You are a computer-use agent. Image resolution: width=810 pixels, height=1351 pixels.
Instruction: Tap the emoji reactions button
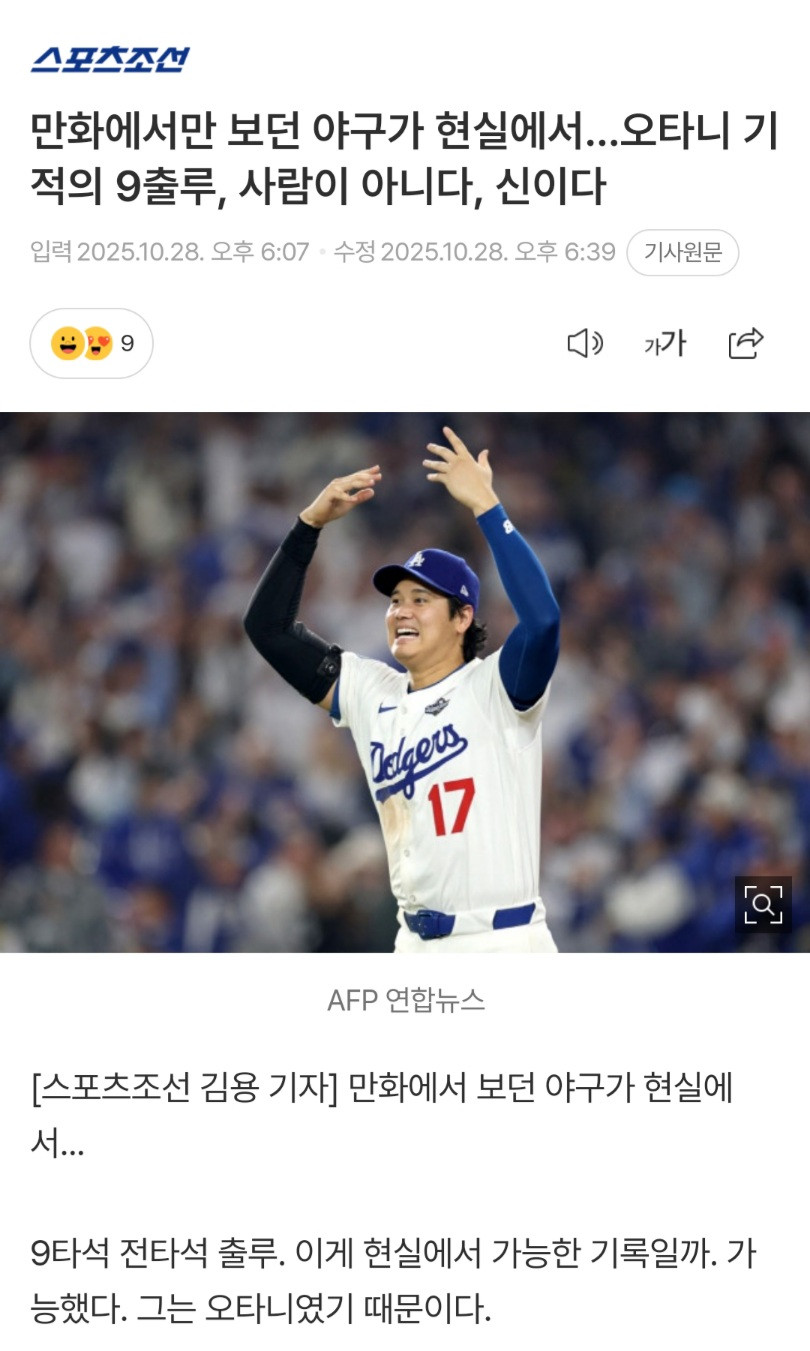92,344
